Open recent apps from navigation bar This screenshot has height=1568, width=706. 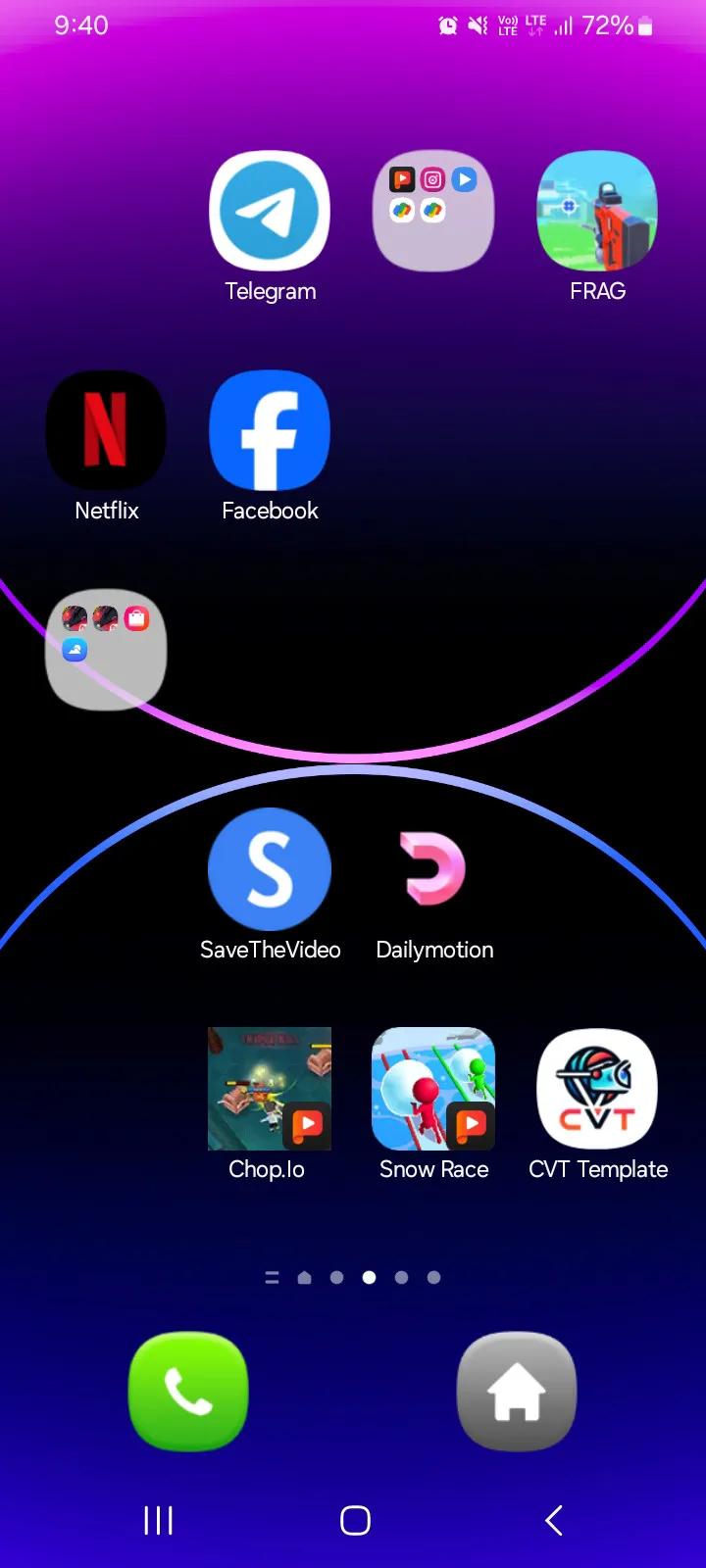[x=158, y=1521]
